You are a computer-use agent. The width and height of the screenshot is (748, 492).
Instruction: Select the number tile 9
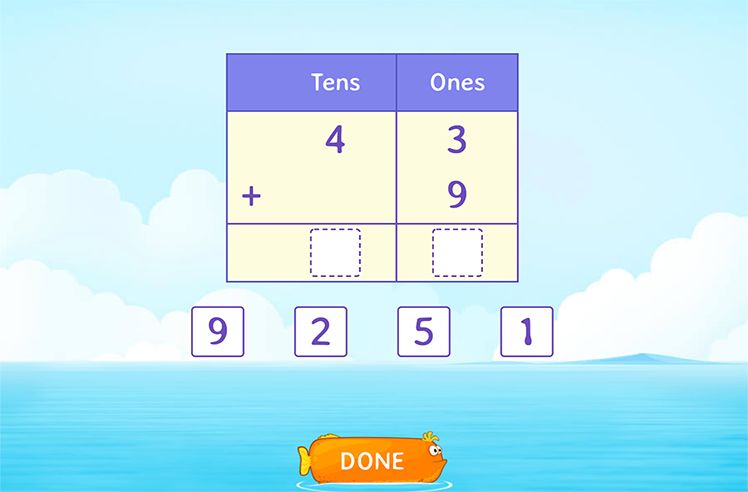[217, 332]
